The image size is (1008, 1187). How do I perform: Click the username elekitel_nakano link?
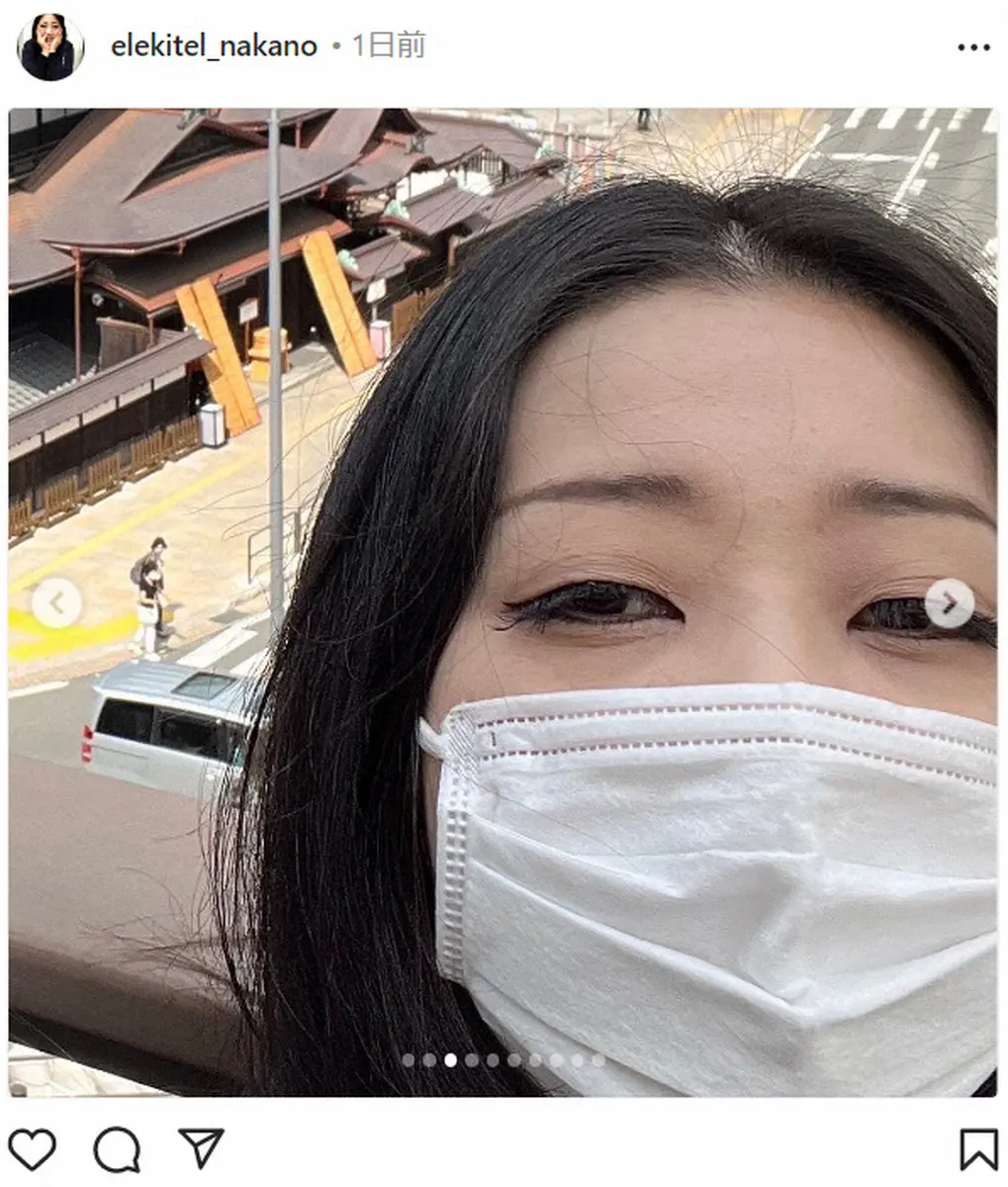213,45
